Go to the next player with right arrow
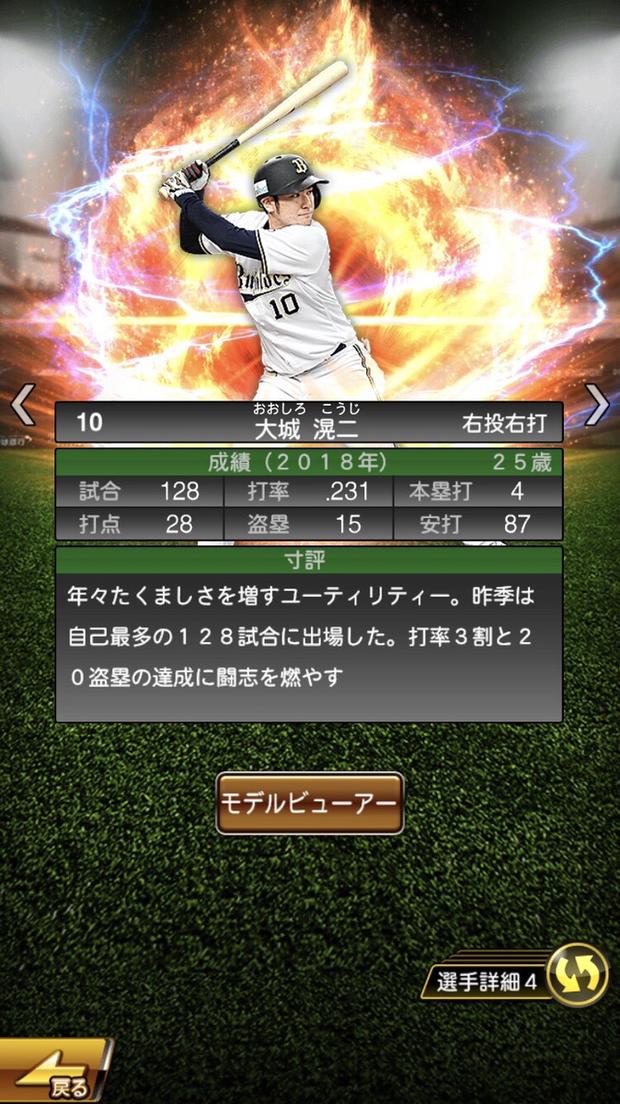Image resolution: width=620 pixels, height=1104 pixels. [597, 404]
